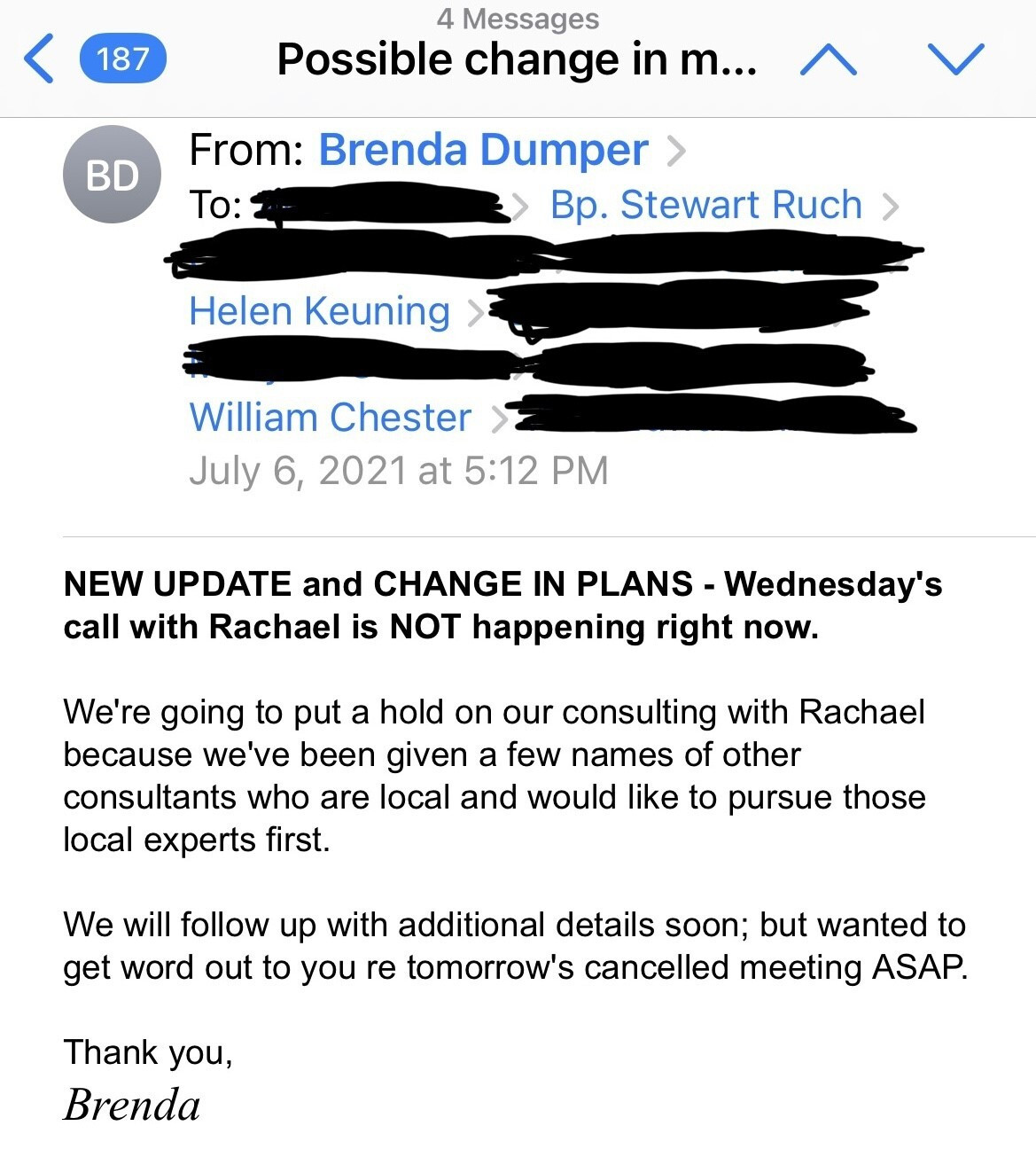This screenshot has width=1036, height=1157.
Task: Show William Chester's contact info
Action: 330,418
